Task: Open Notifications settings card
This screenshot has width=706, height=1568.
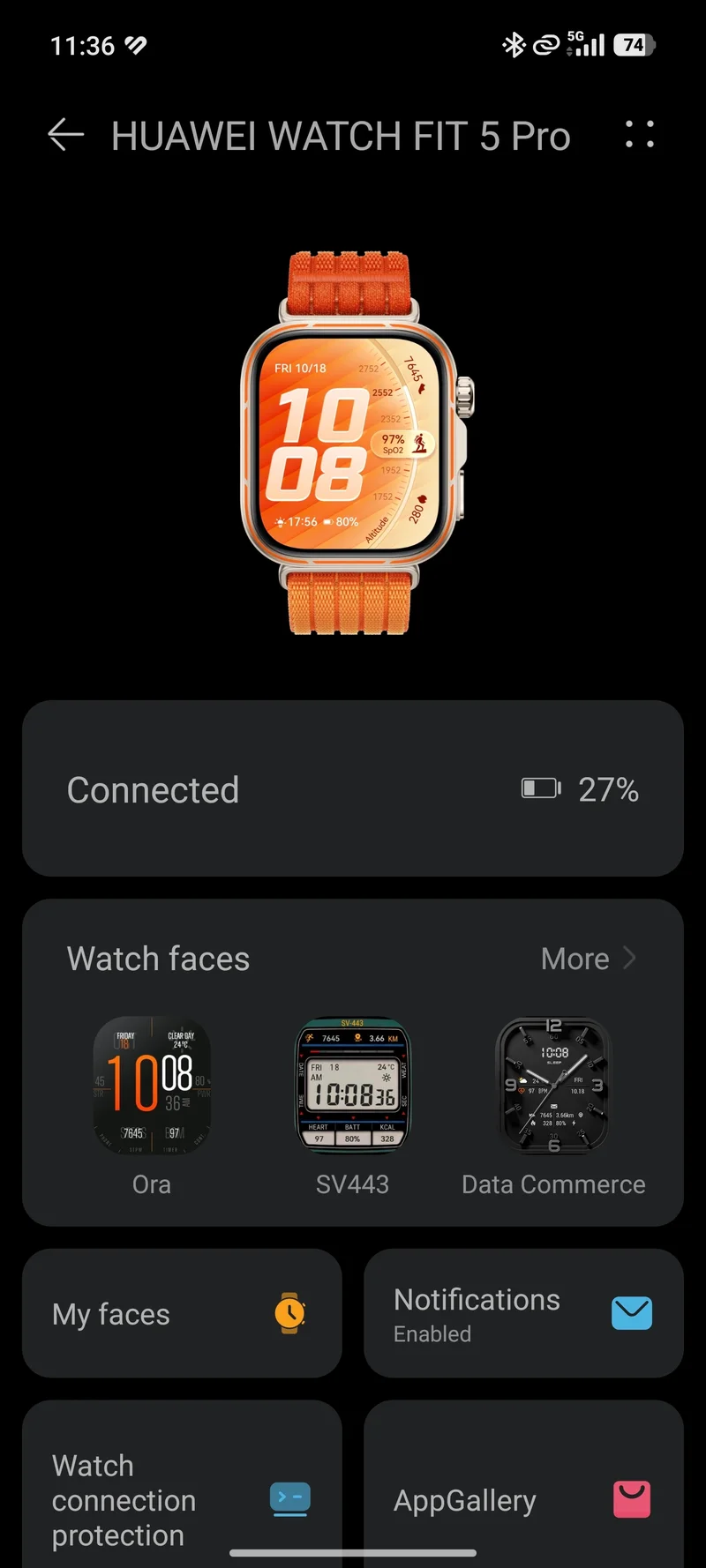Action: pyautogui.click(x=523, y=1313)
